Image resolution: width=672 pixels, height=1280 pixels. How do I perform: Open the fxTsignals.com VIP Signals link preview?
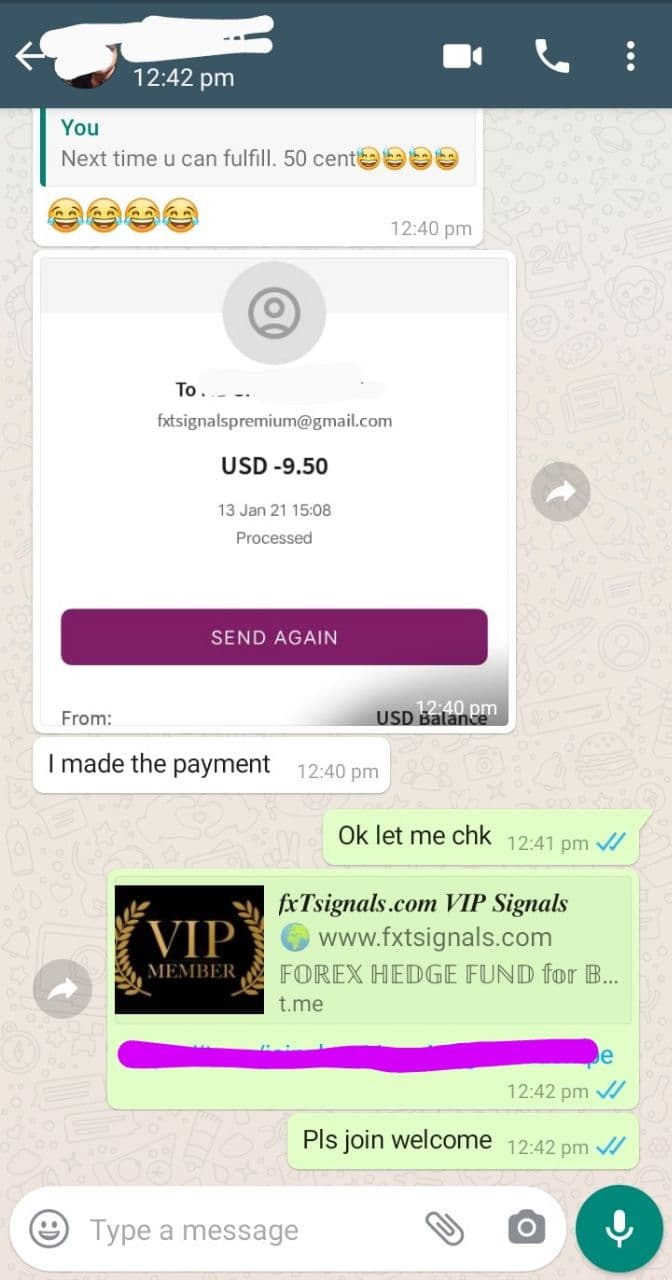tap(373, 950)
